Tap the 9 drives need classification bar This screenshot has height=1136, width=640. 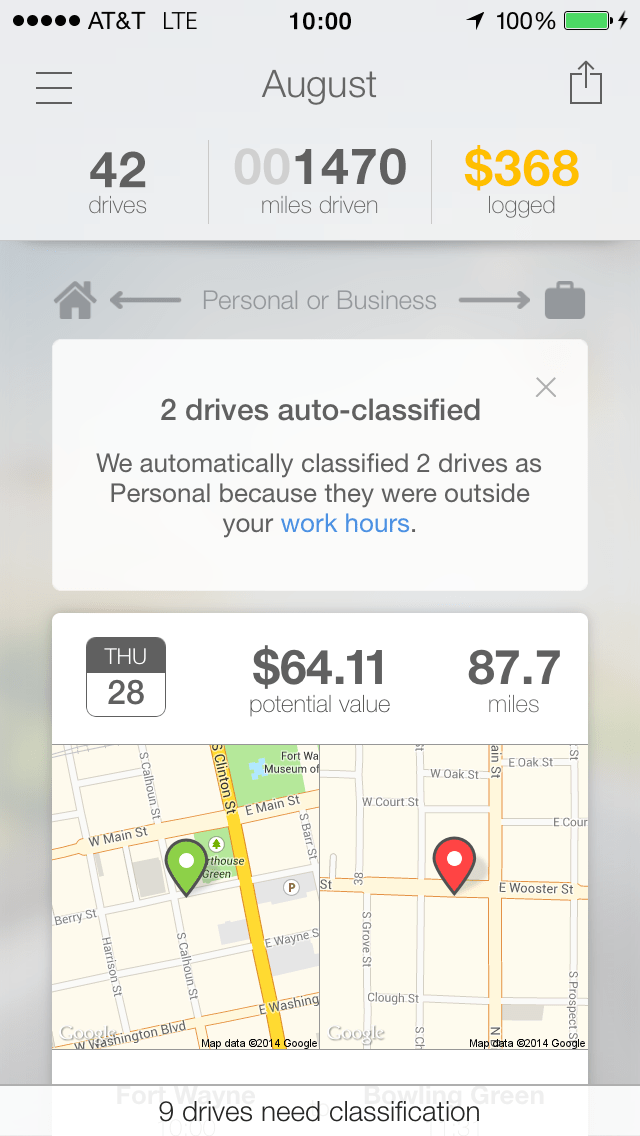tap(320, 1111)
